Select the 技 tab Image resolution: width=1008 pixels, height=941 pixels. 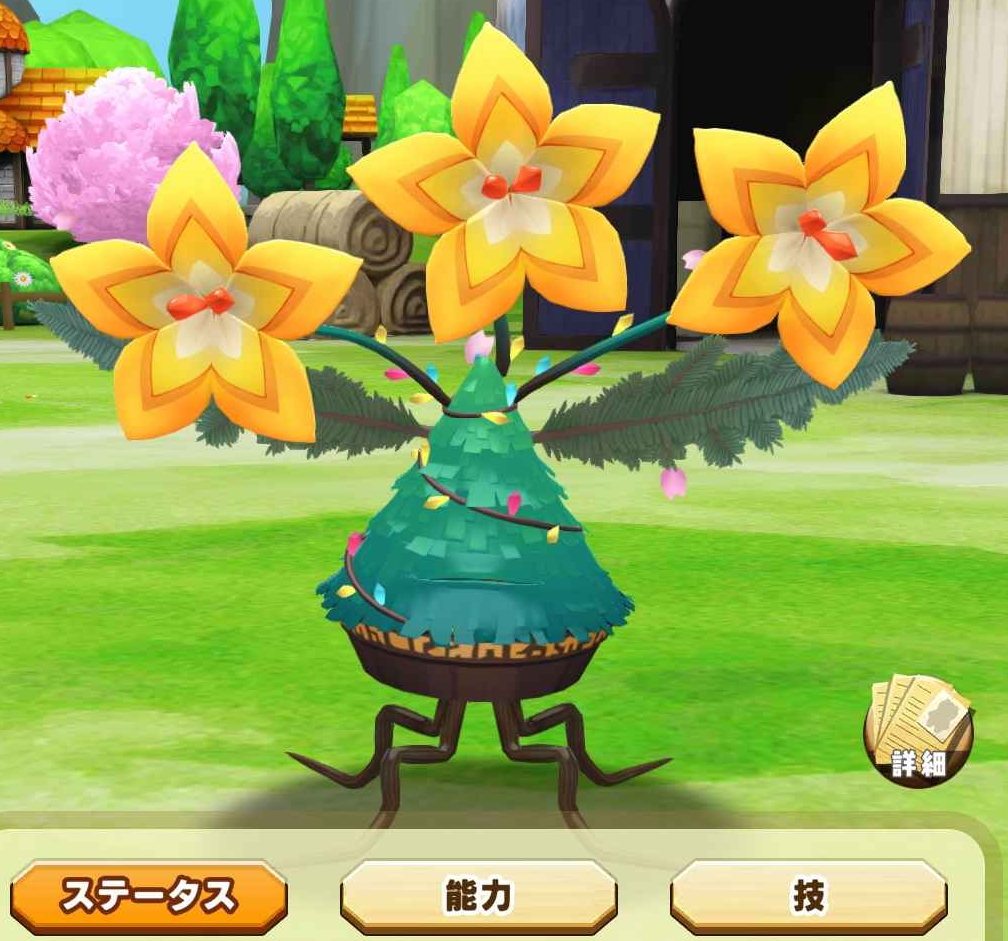coord(808,896)
